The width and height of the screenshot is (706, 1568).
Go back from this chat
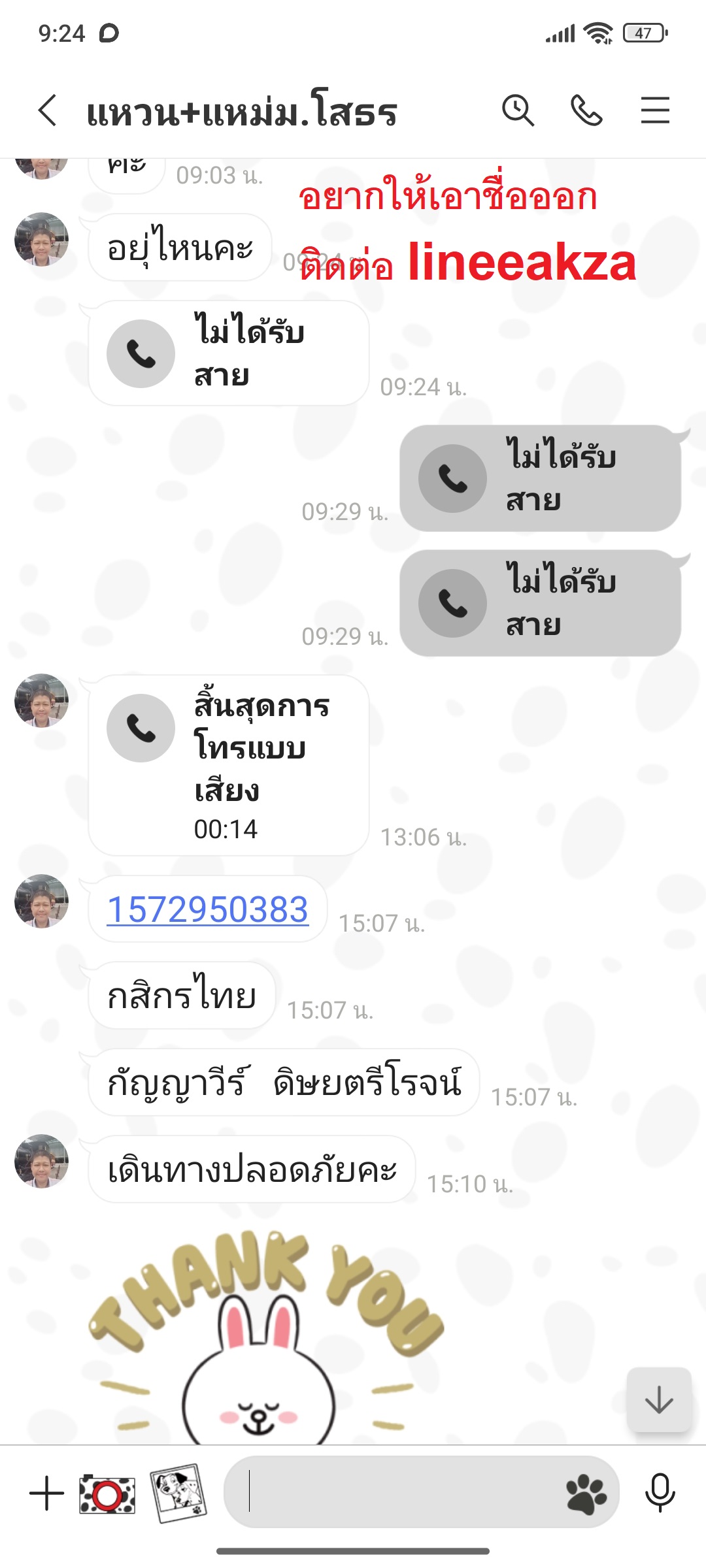48,110
